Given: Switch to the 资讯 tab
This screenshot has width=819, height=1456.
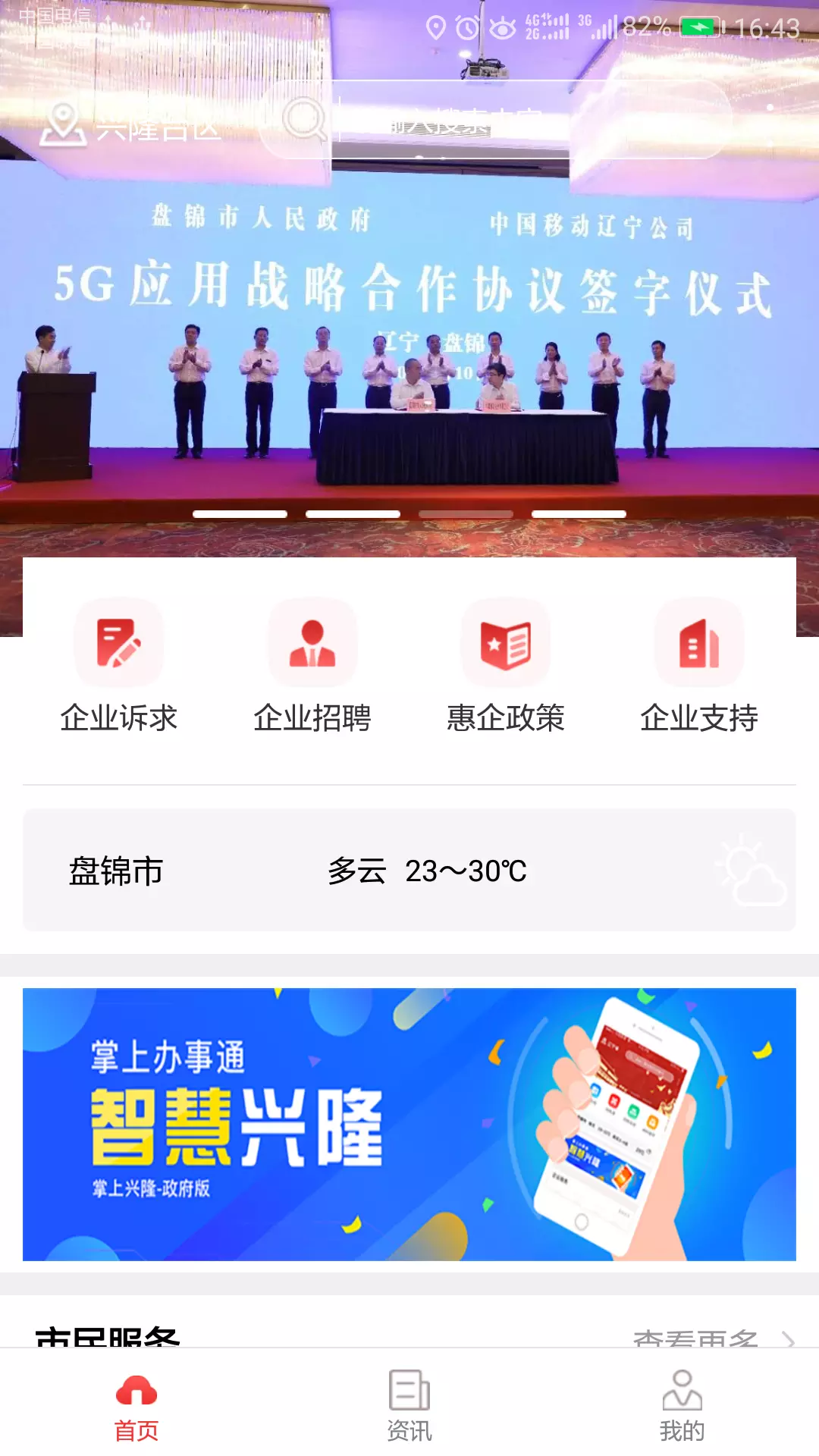Looking at the screenshot, I should (x=409, y=1404).
